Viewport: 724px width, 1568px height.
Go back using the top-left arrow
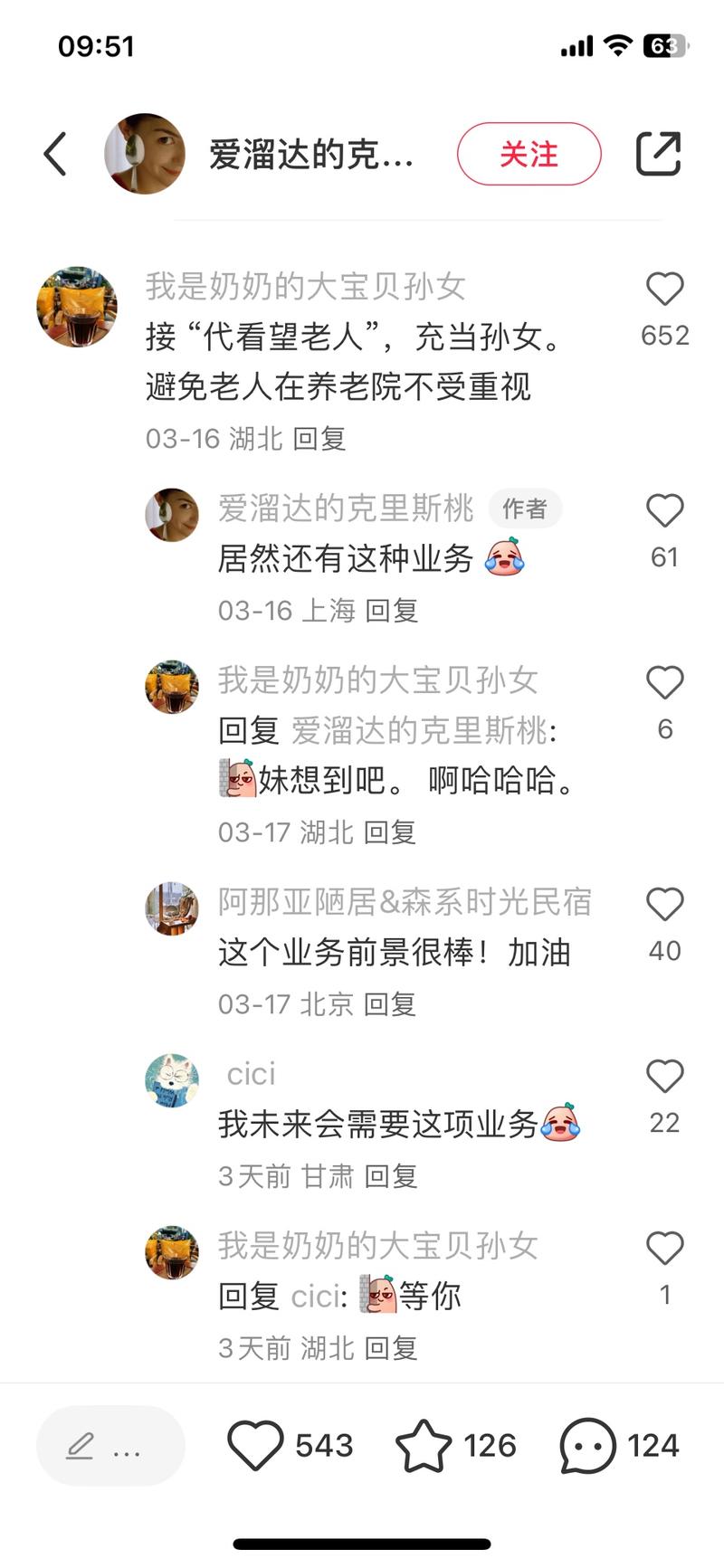[x=56, y=154]
